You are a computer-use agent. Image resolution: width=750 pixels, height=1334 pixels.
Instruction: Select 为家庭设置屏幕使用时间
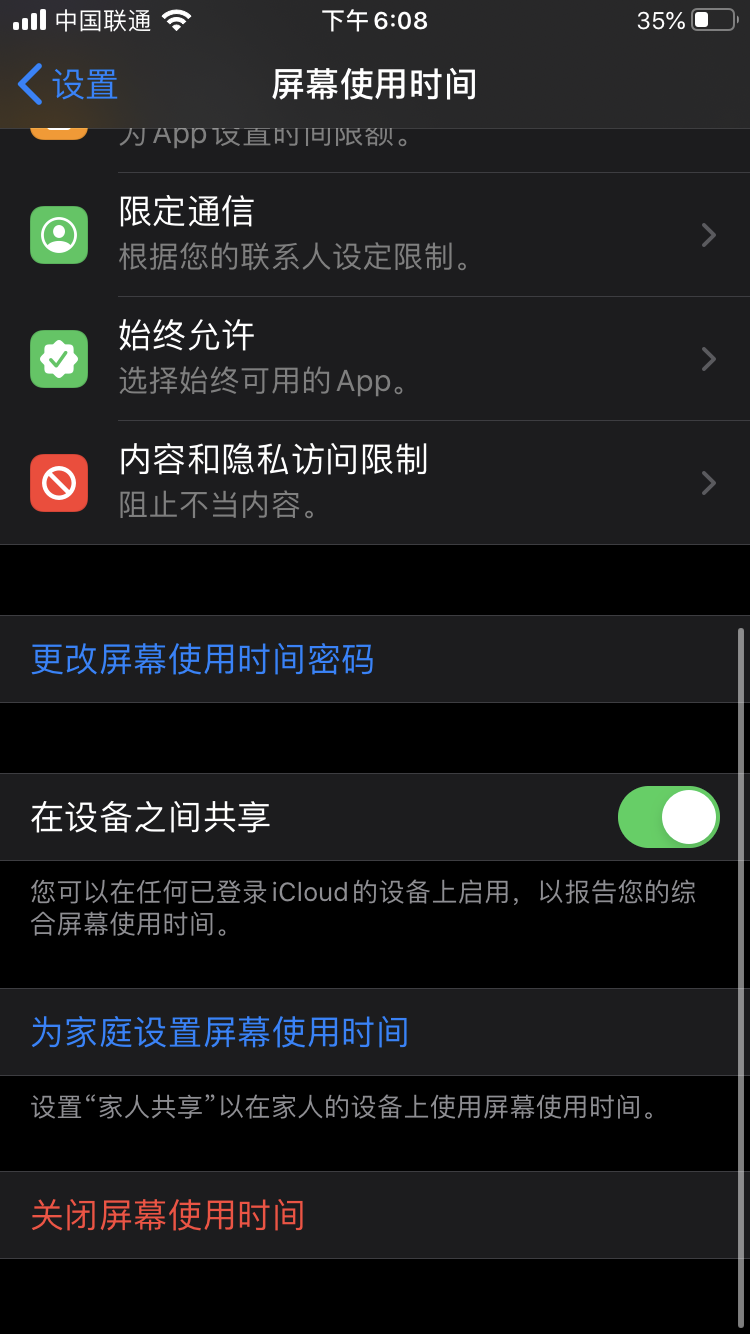220,1032
